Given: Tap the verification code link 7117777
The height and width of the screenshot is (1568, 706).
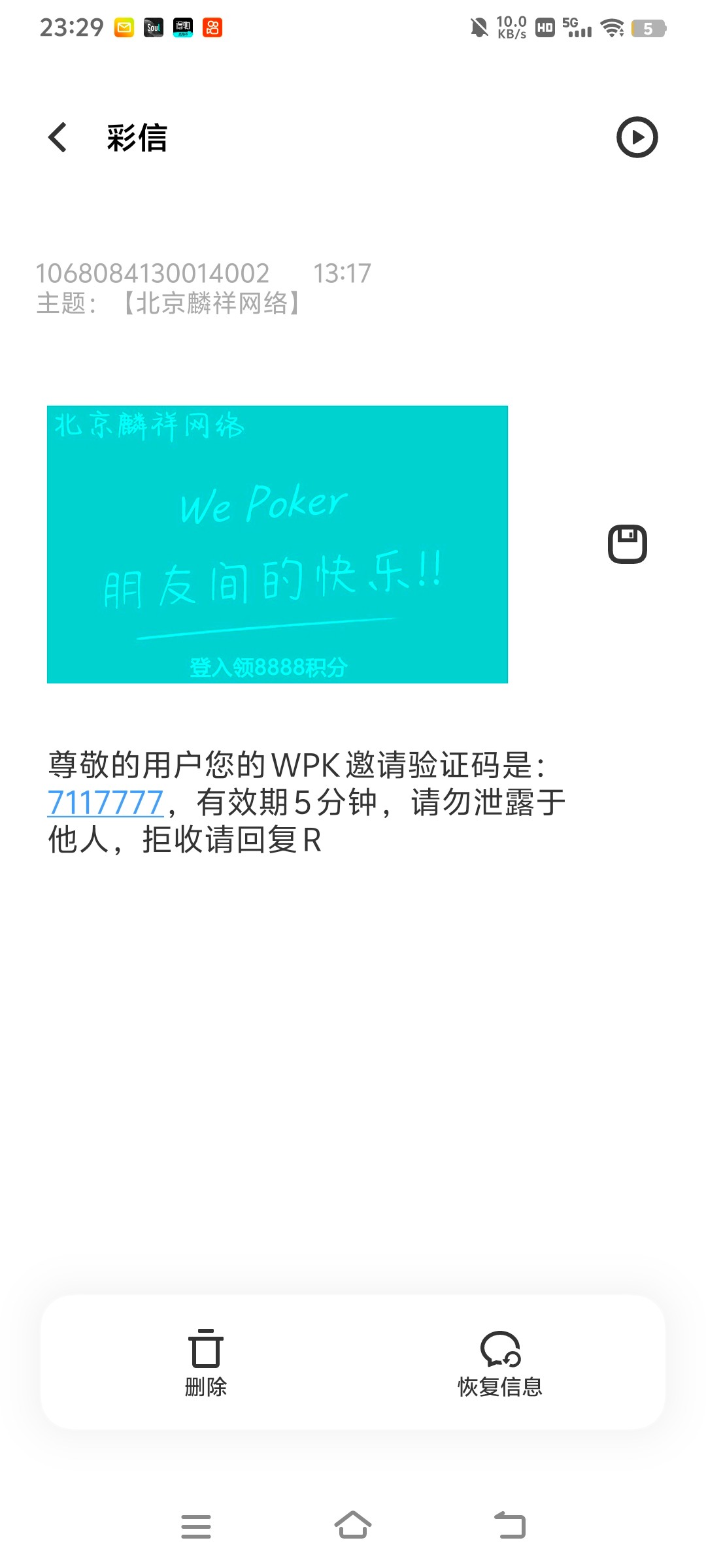Looking at the screenshot, I should [x=105, y=802].
